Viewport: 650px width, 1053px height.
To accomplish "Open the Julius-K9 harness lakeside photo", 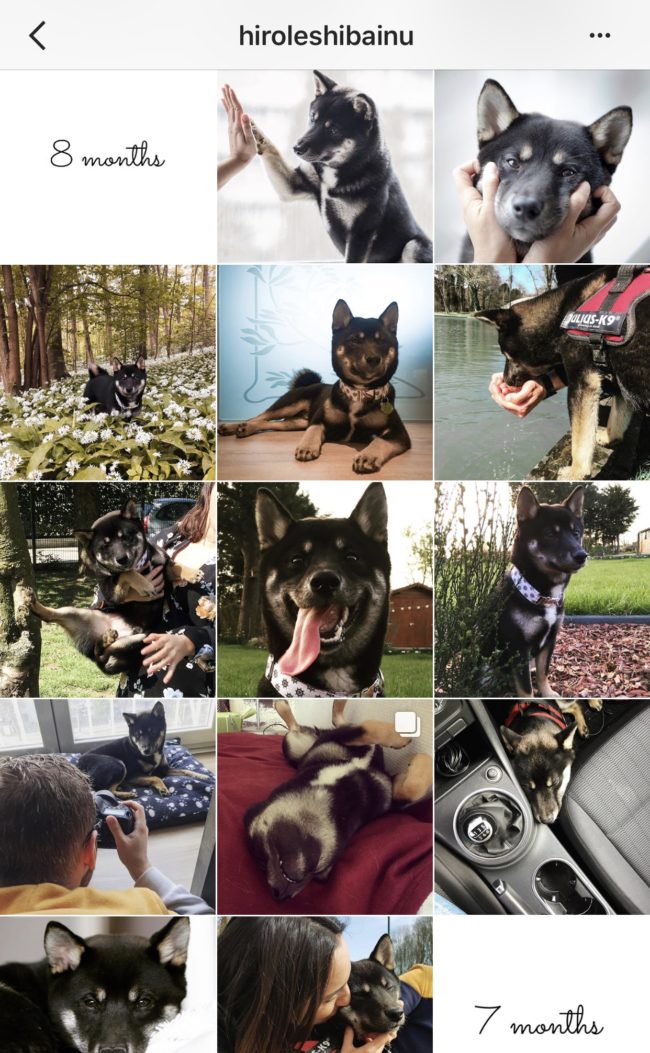I will click(542, 372).
